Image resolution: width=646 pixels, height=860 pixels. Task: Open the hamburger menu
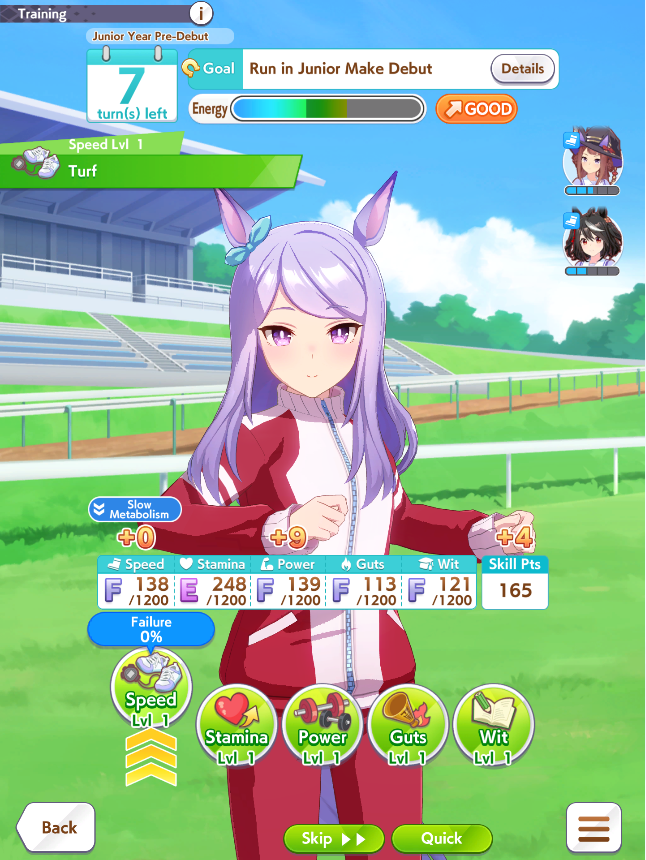point(594,828)
